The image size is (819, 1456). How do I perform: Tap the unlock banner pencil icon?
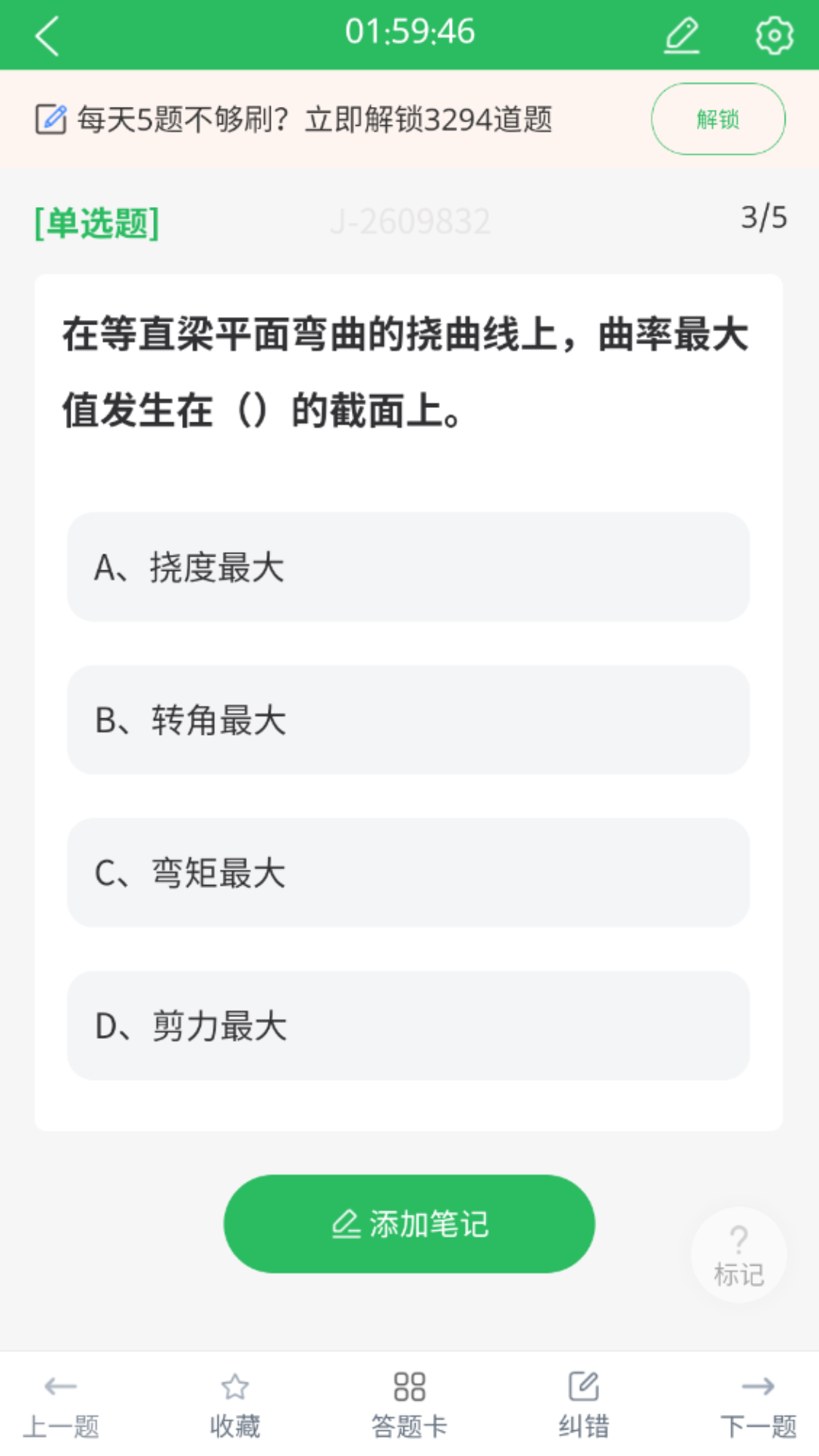coord(50,118)
